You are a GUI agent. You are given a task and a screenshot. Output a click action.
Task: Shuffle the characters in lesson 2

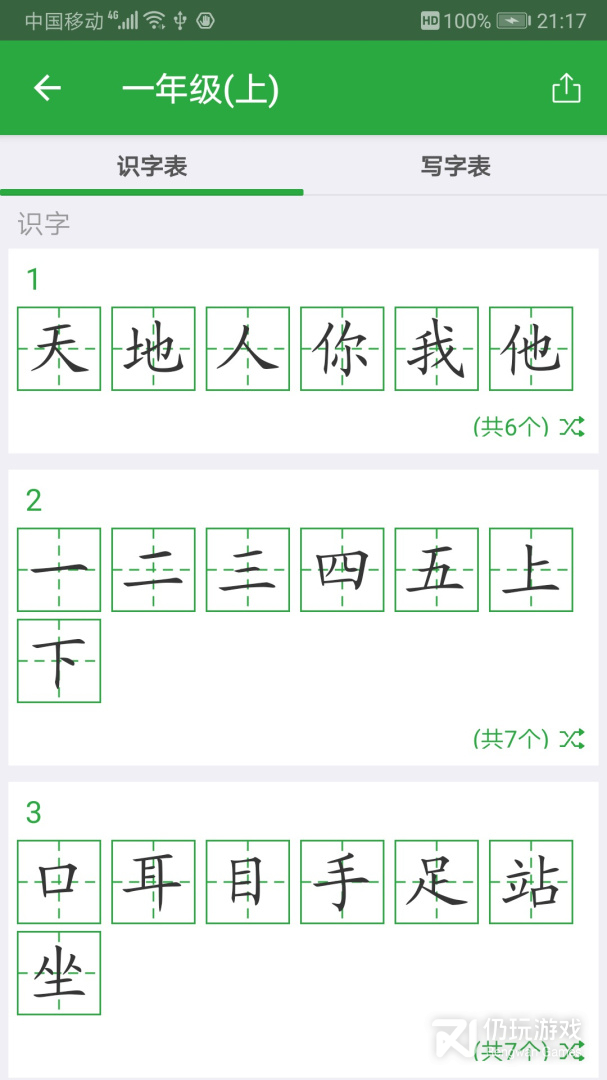[571, 739]
